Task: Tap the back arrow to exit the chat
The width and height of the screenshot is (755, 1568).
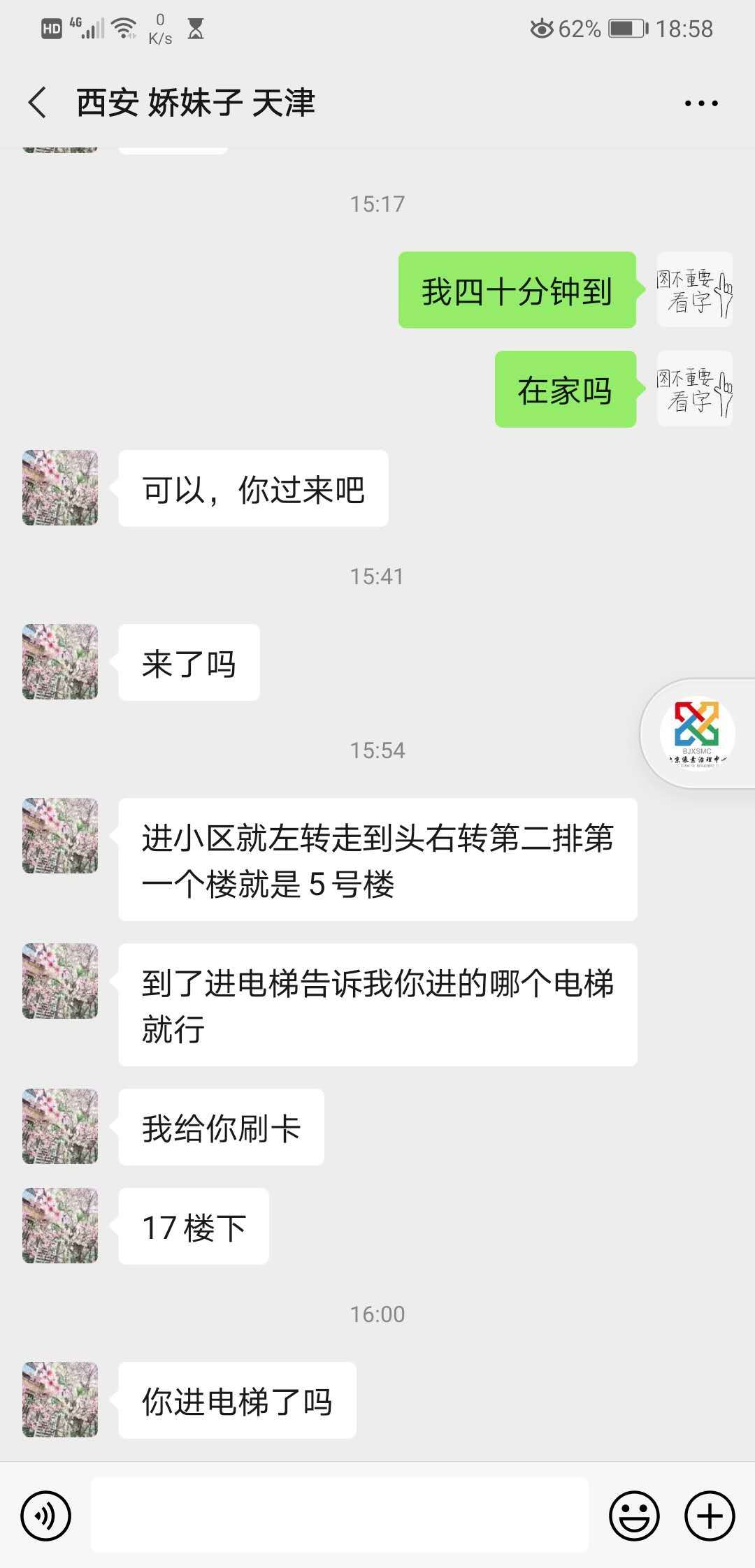Action: (38, 102)
